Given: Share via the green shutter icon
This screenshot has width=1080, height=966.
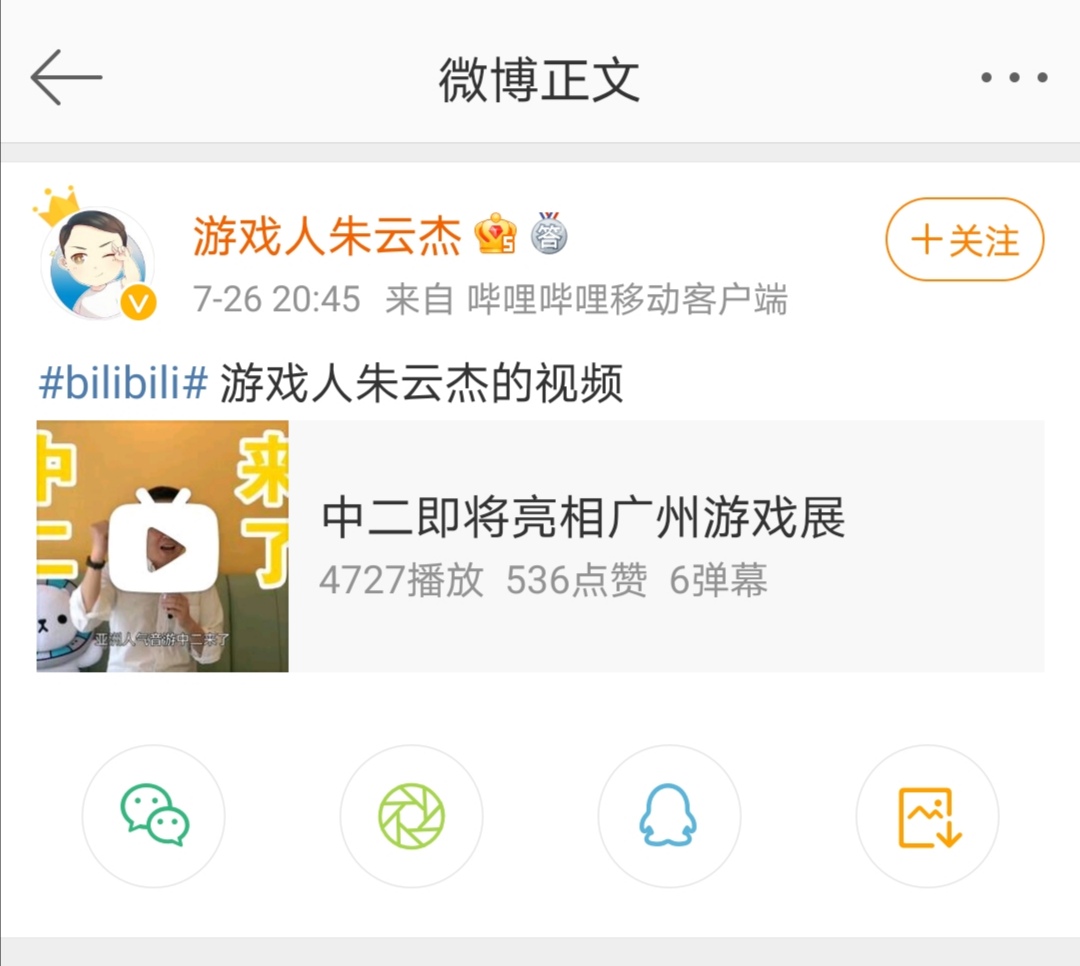Looking at the screenshot, I should [x=411, y=816].
